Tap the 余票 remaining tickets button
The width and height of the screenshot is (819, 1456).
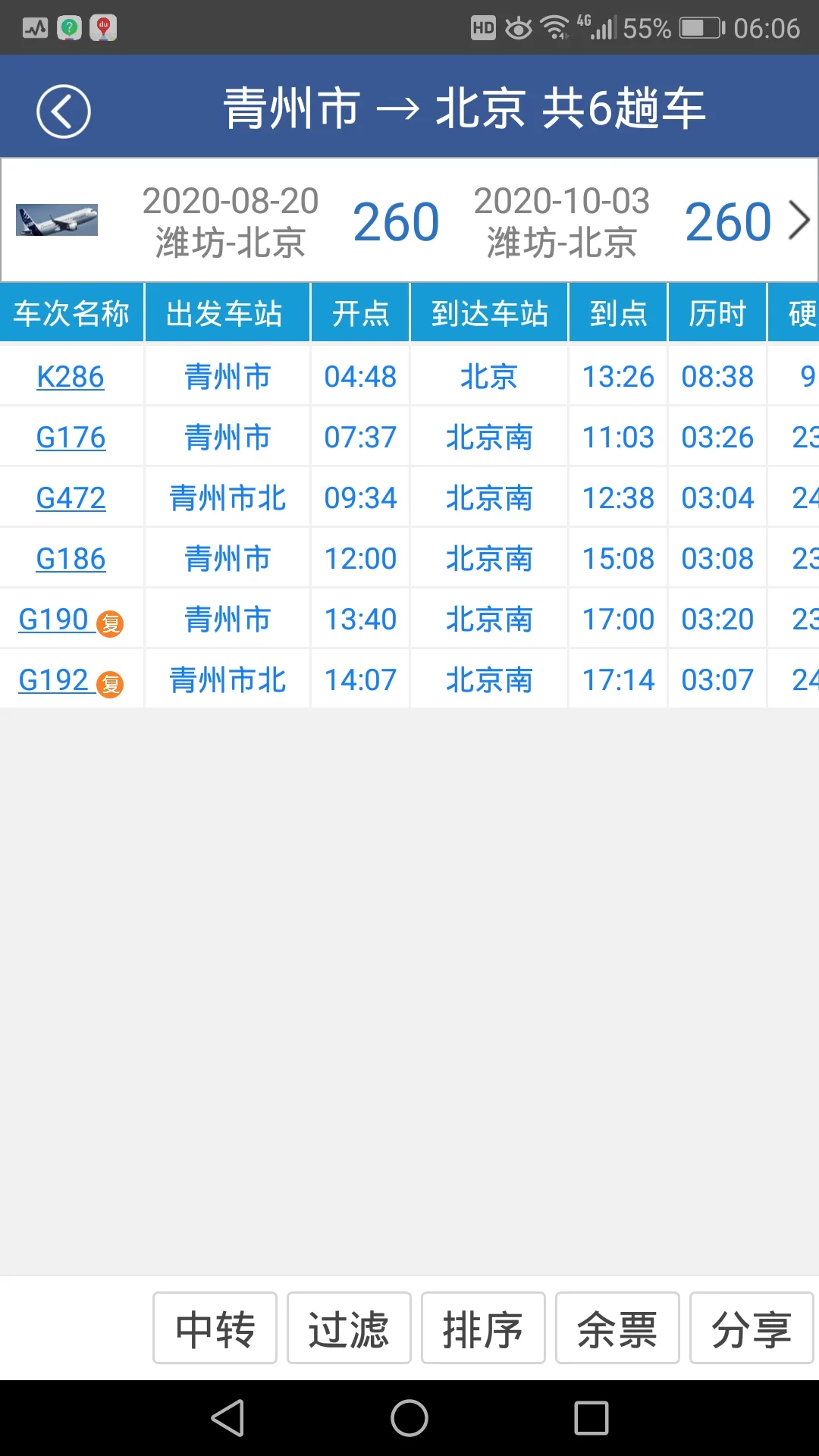click(x=617, y=1328)
